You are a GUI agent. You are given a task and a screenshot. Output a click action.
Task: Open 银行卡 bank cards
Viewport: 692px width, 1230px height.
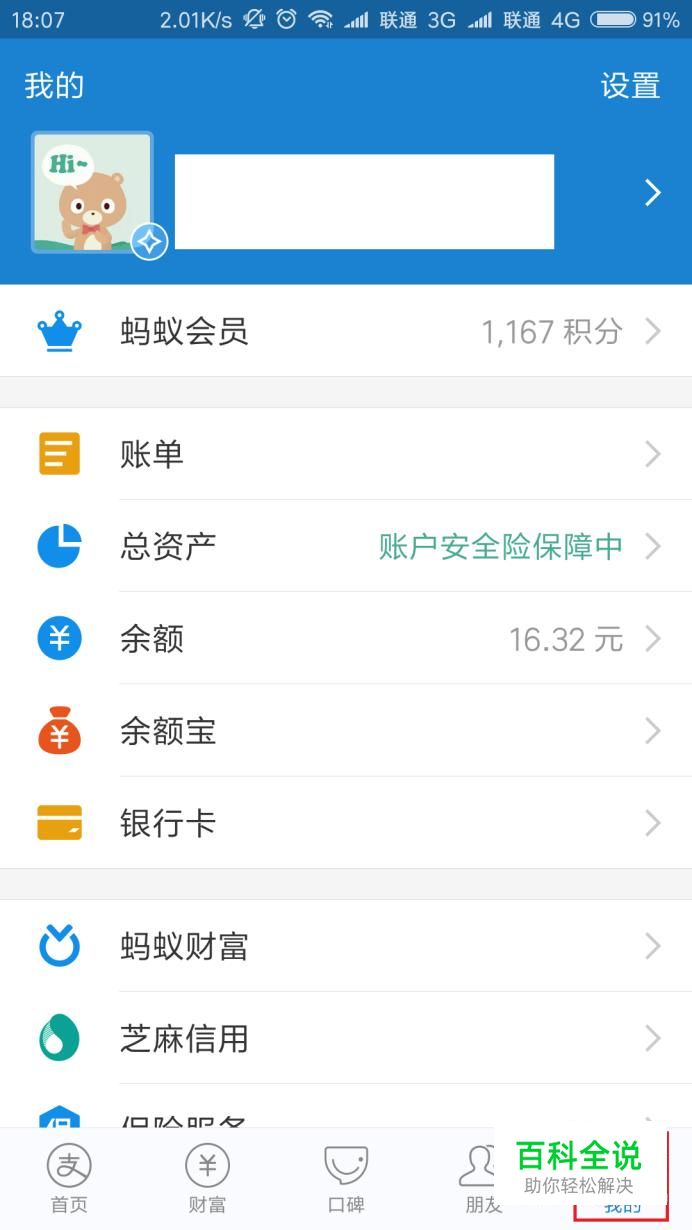(x=346, y=823)
